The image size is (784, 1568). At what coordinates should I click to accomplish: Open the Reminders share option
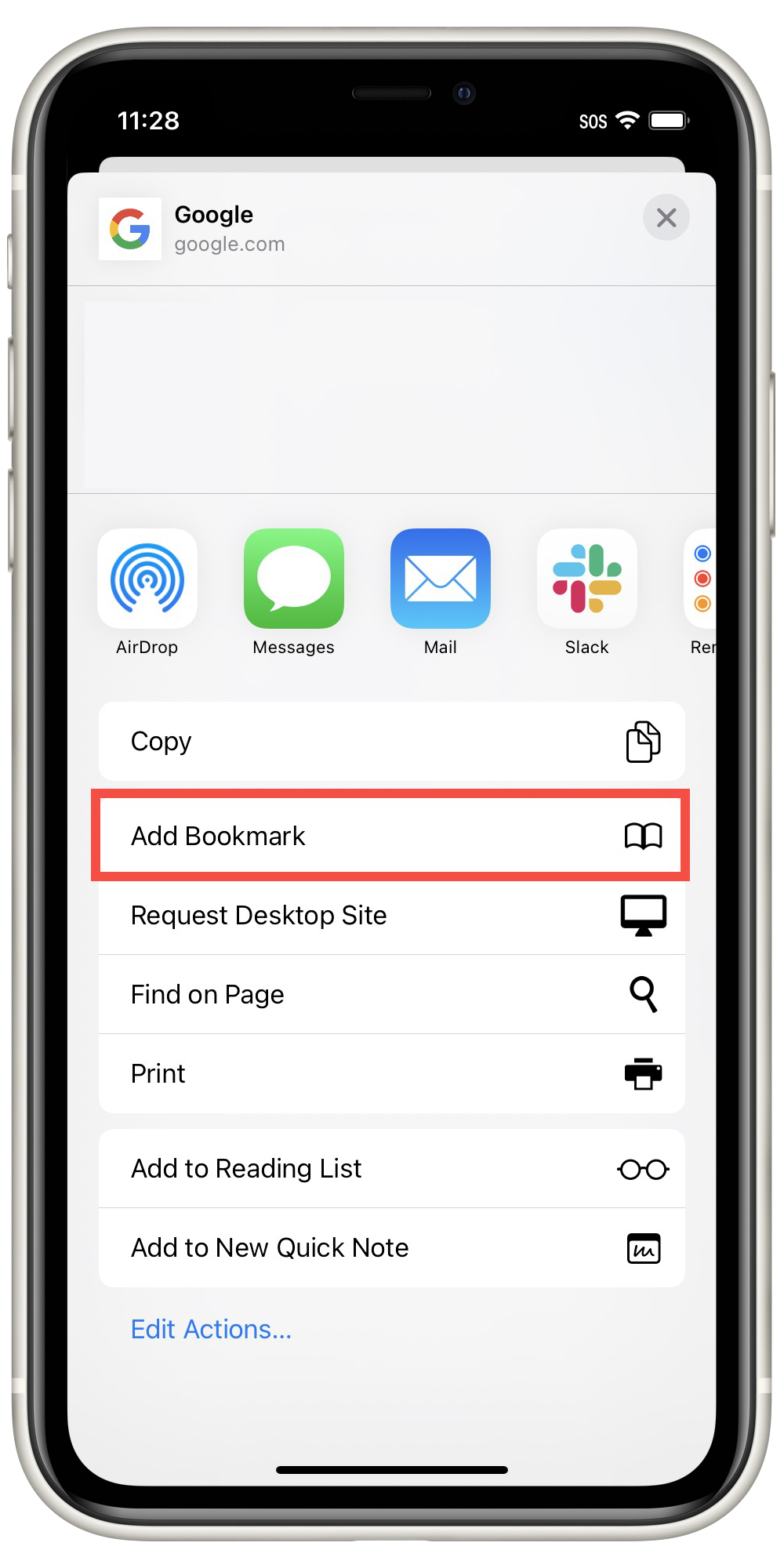click(x=700, y=579)
